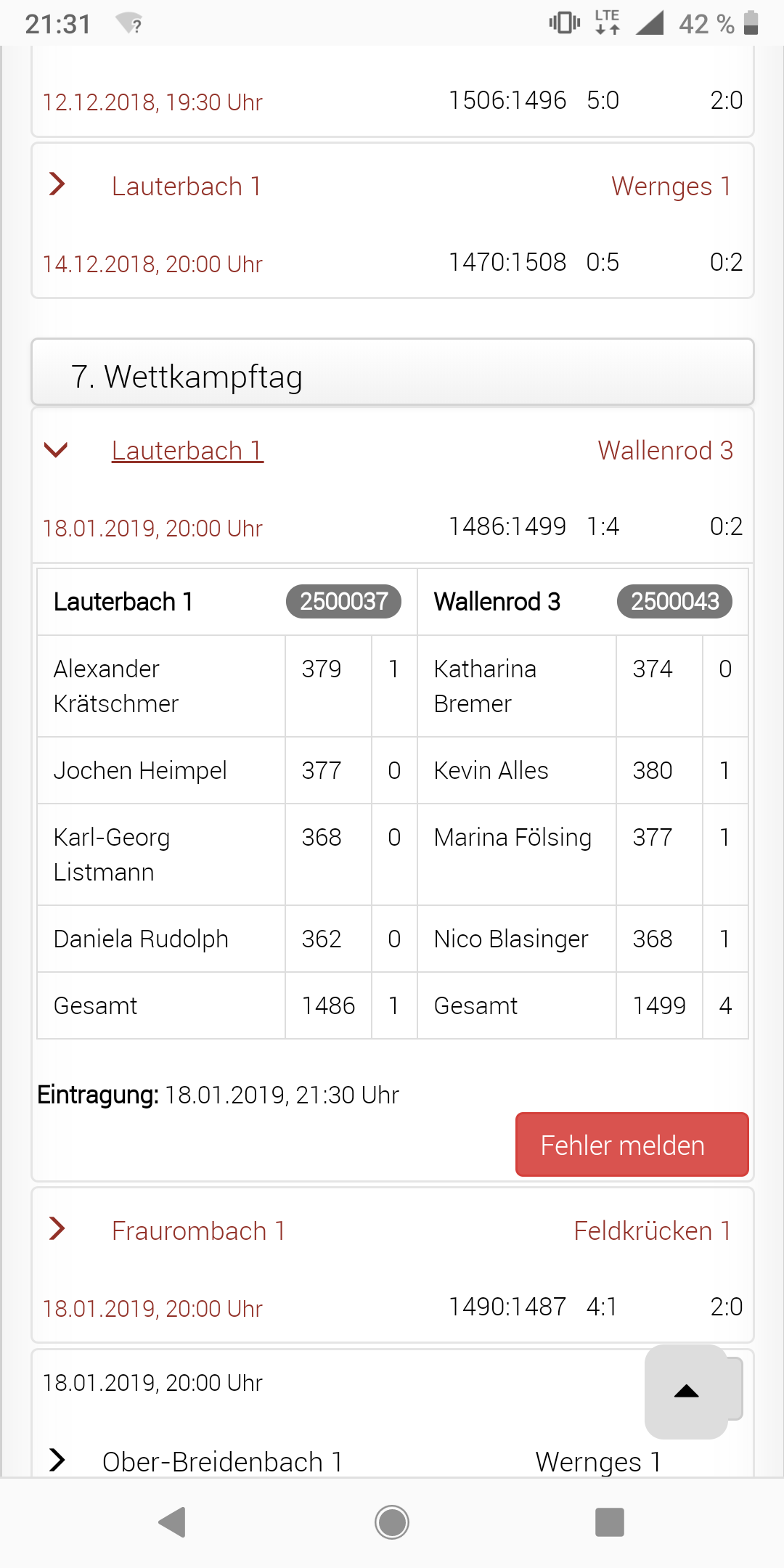Expand the Fraurombach 1 vs Feldkrücken 1 match

click(x=57, y=1229)
